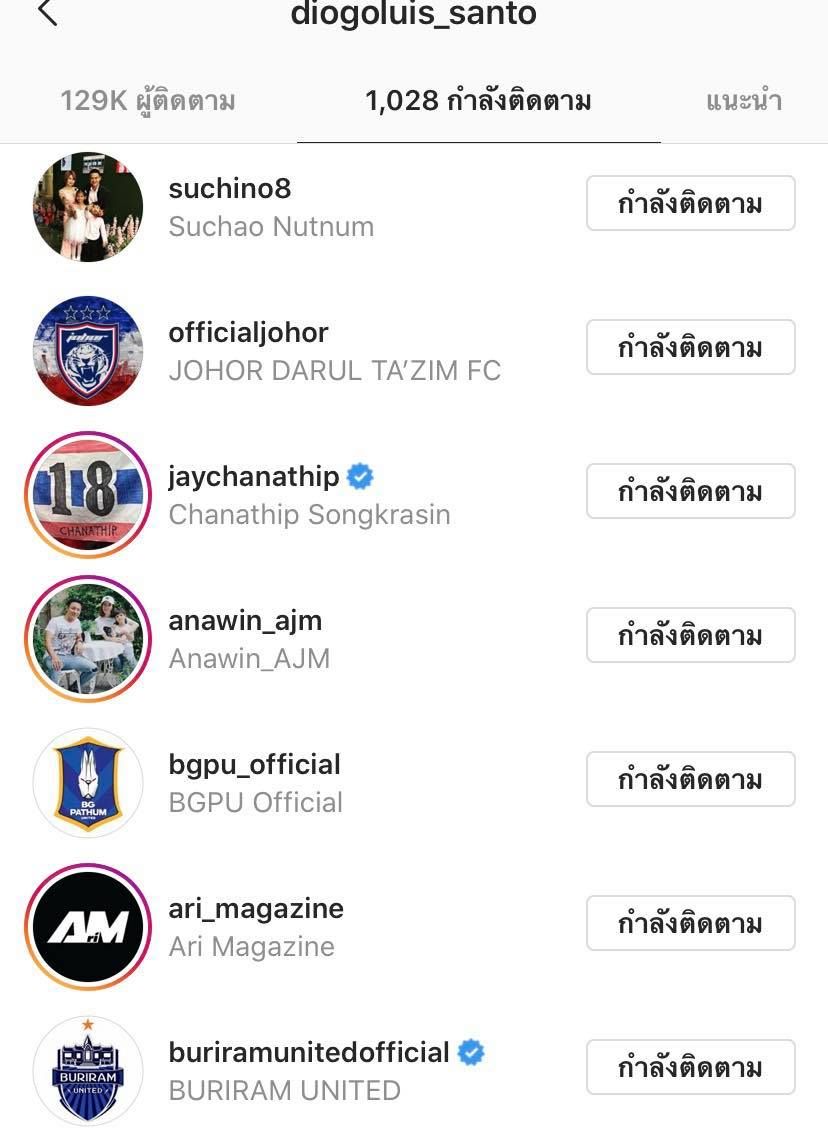Open officialjohor profile row

coord(334,351)
